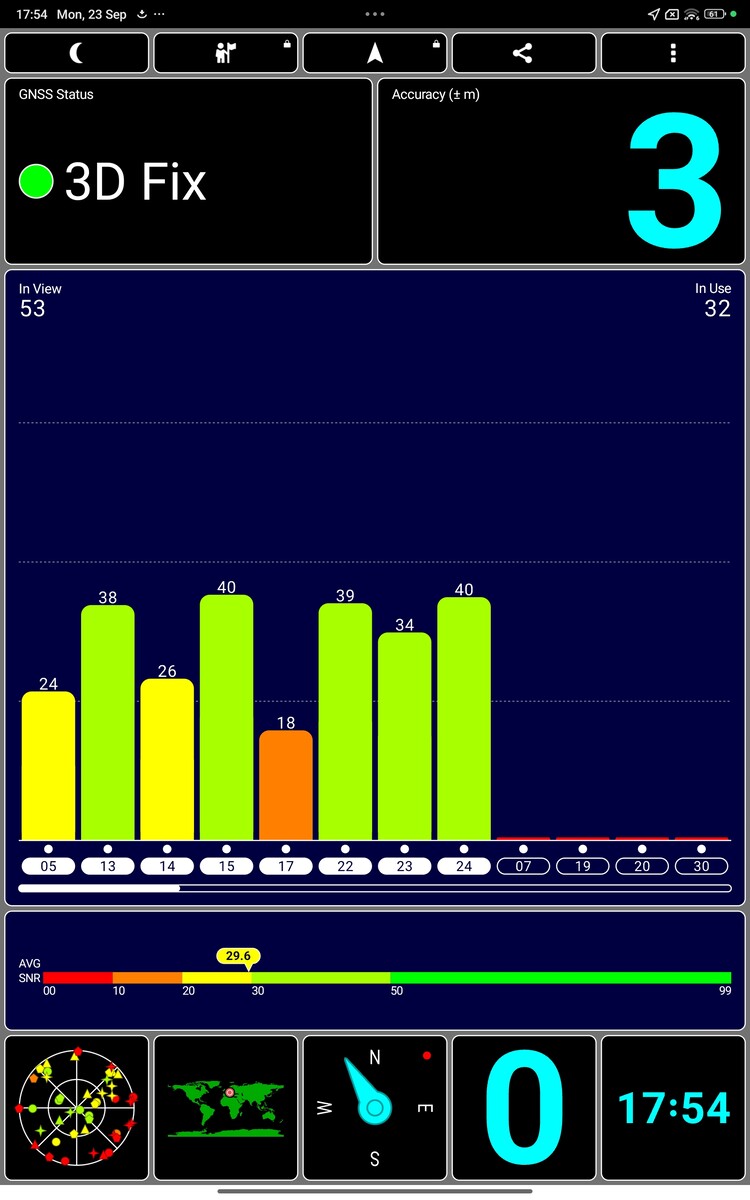This screenshot has height=1200, width=750.
Task: Open the speed tile showing 0
Action: 523,1107
